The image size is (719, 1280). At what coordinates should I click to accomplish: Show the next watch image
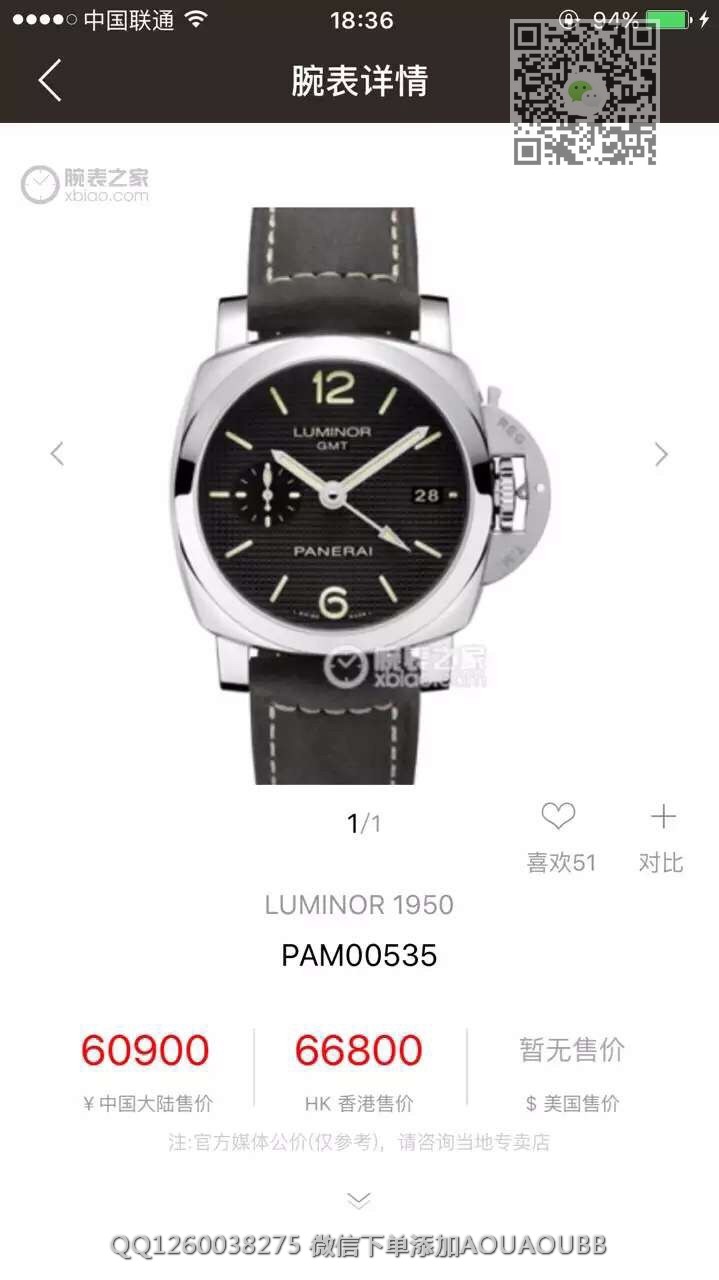click(x=661, y=454)
